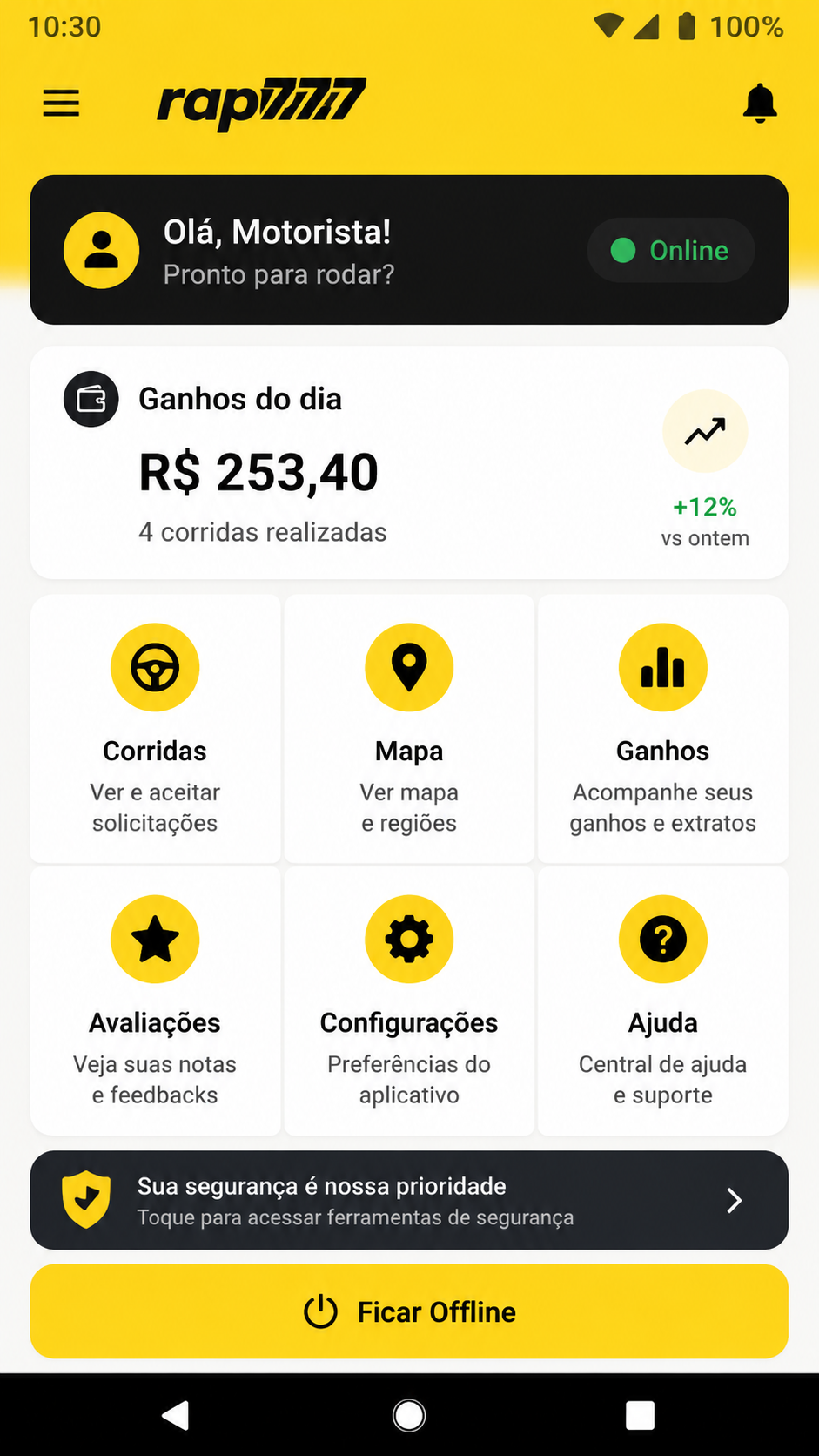Open the Ganhos do dia card
819x1456 pixels.
[x=409, y=462]
